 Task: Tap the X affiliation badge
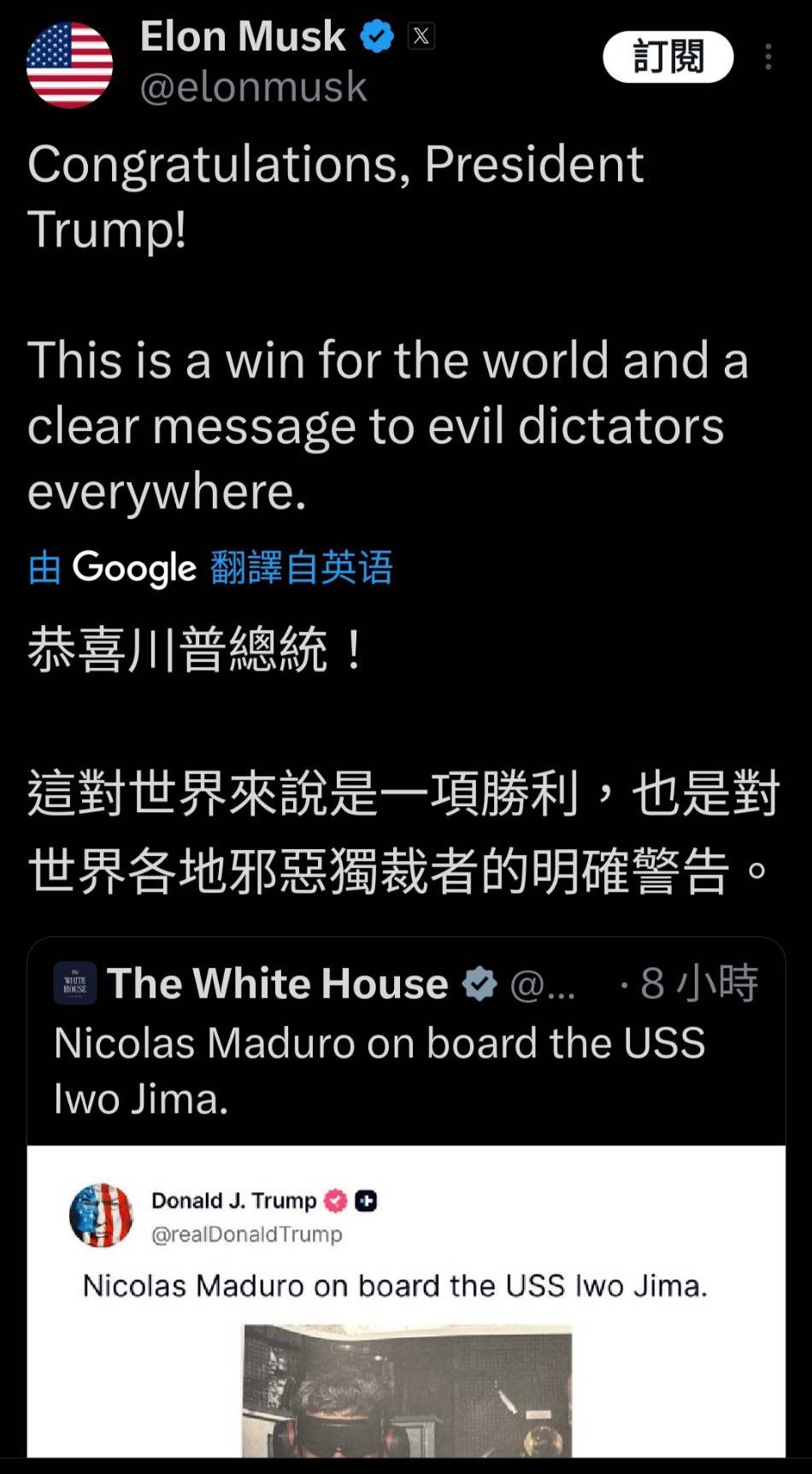point(421,36)
